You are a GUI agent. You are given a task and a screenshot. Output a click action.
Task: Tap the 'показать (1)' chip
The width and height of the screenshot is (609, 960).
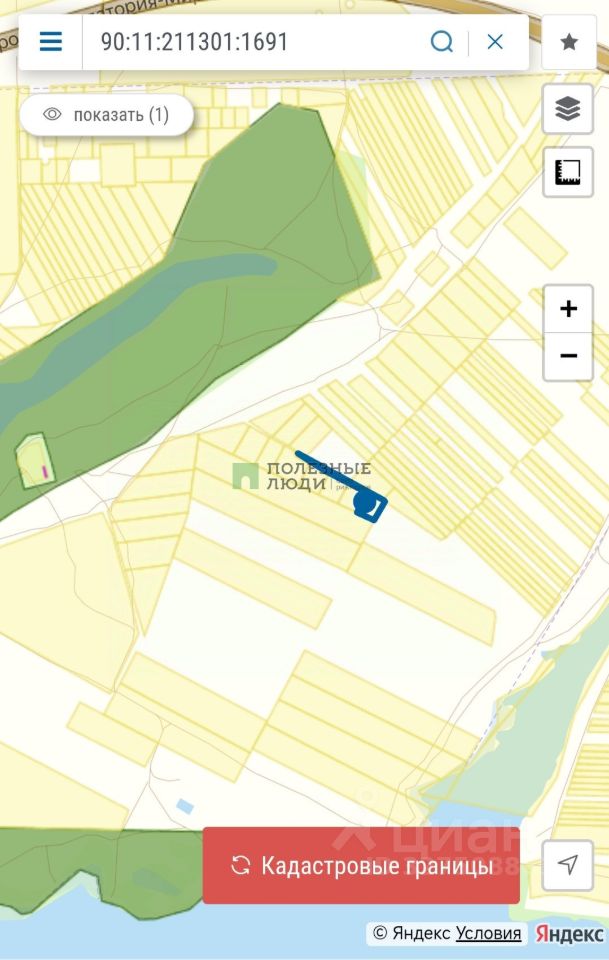(106, 115)
